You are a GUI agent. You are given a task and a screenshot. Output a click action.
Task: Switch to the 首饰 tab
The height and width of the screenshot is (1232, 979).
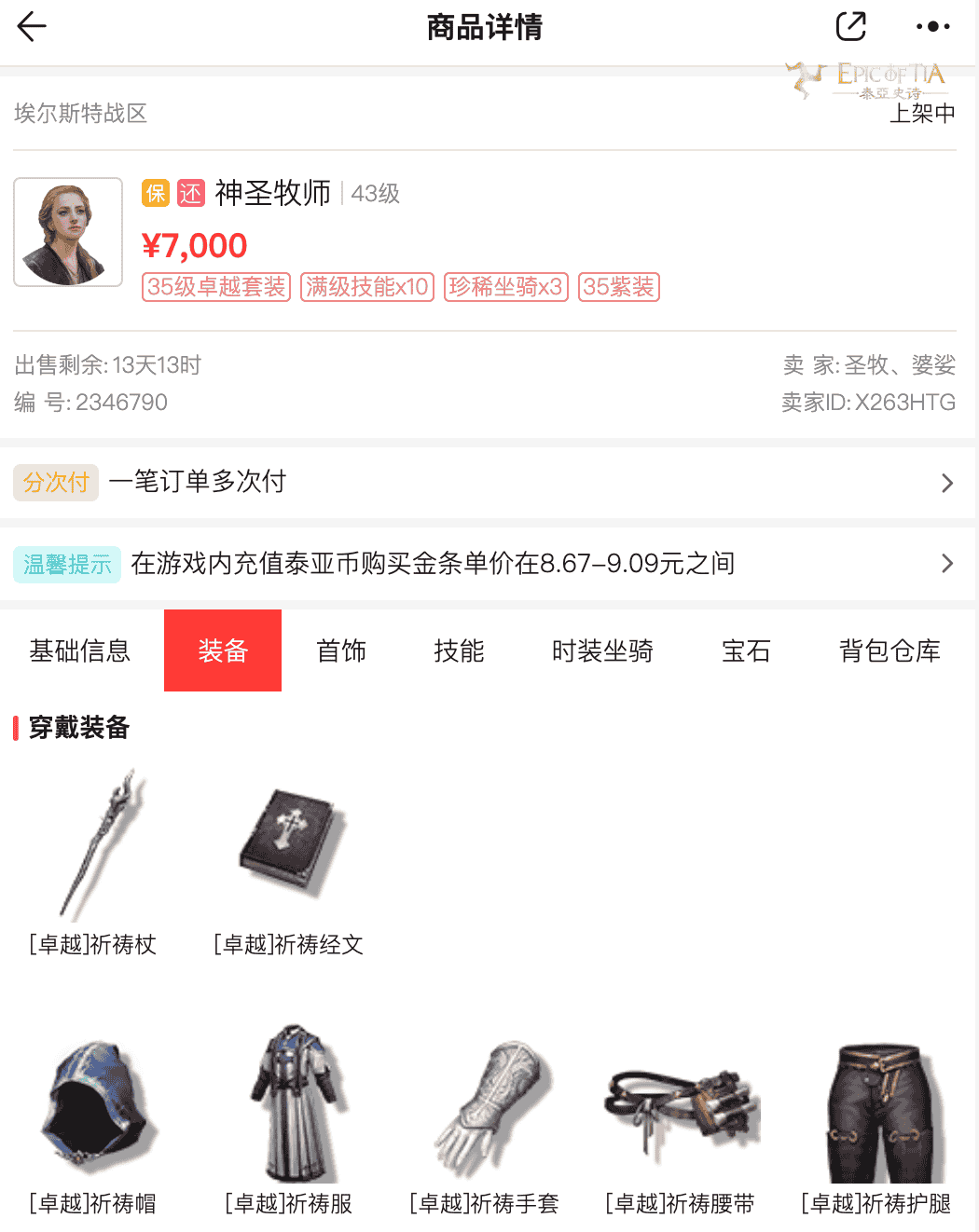click(x=341, y=650)
